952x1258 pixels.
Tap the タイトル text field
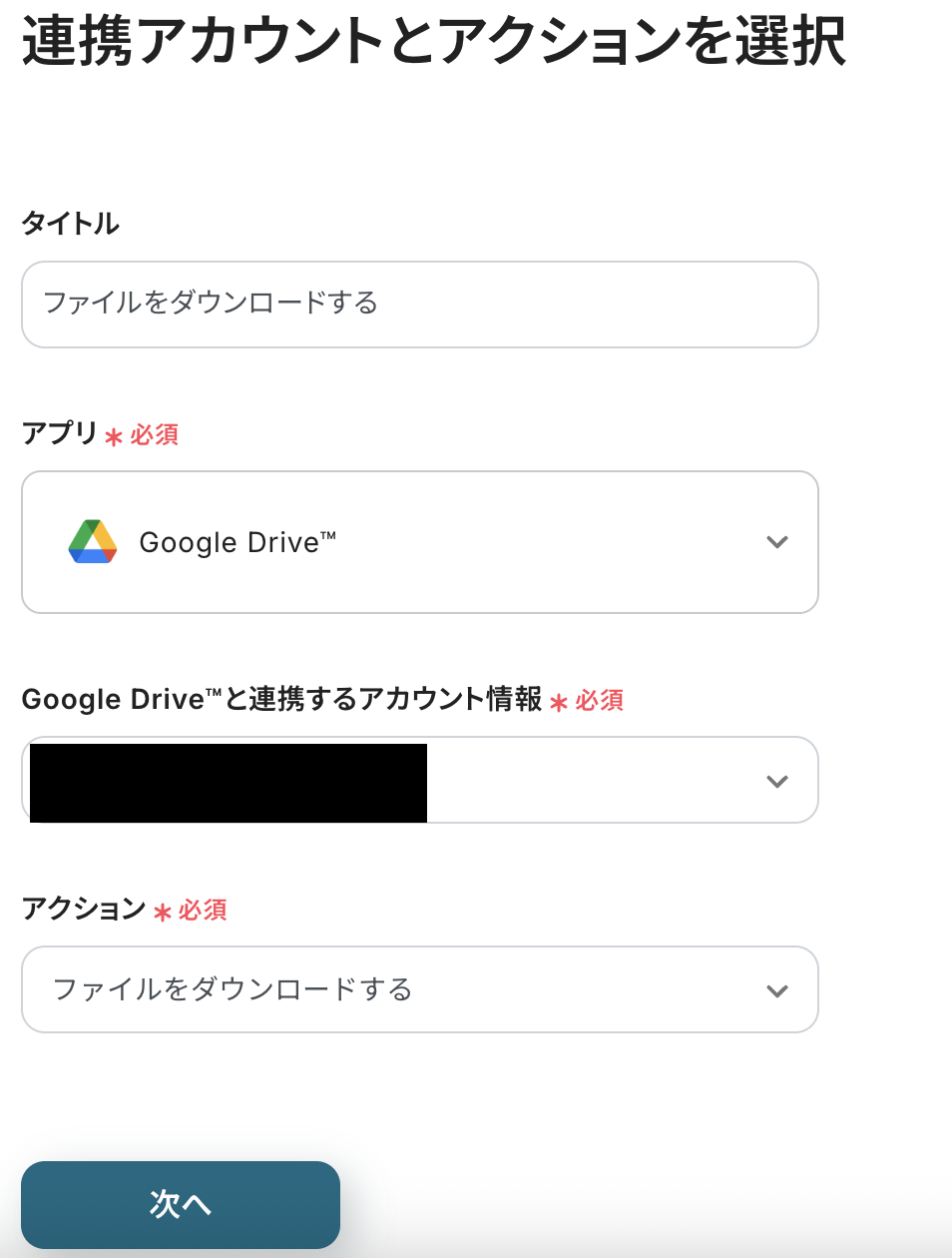(x=419, y=304)
